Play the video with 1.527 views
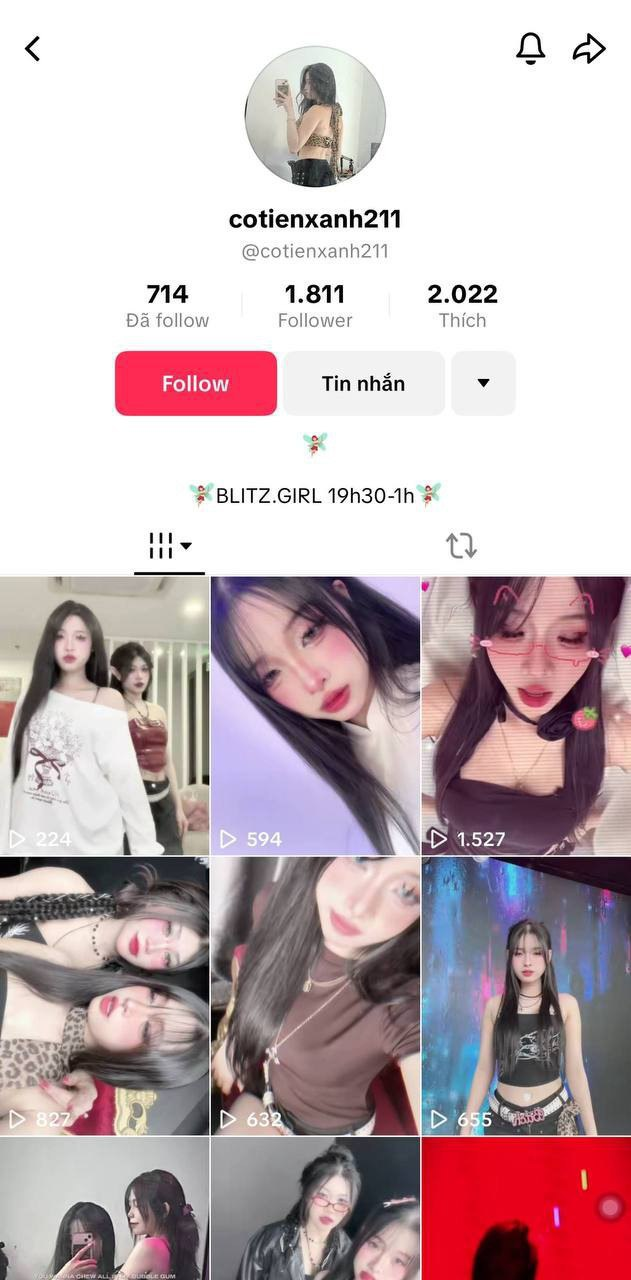 click(x=526, y=715)
